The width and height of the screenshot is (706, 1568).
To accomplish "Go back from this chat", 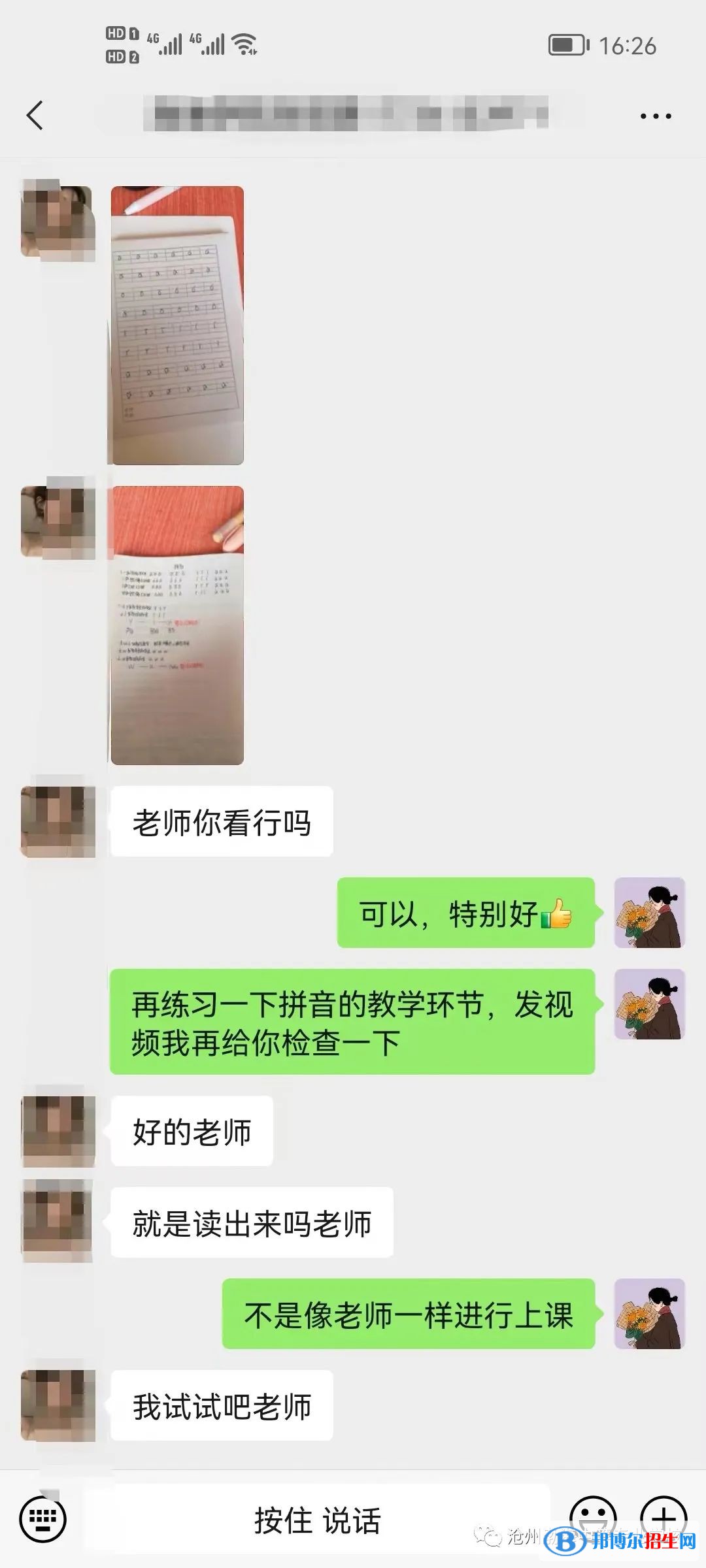I will (35, 116).
